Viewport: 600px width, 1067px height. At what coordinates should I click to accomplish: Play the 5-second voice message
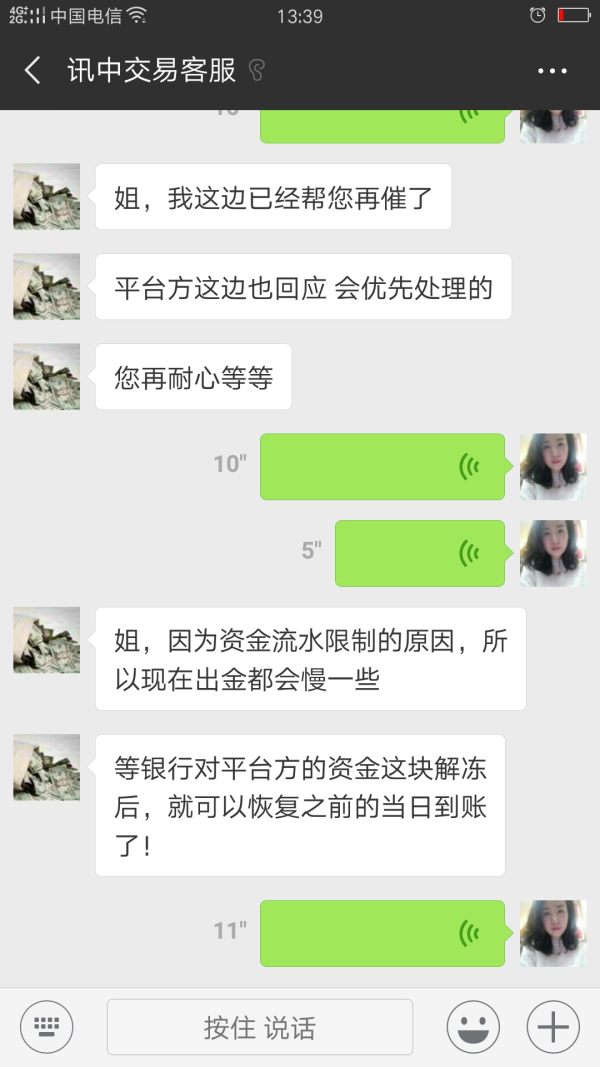[x=419, y=553]
